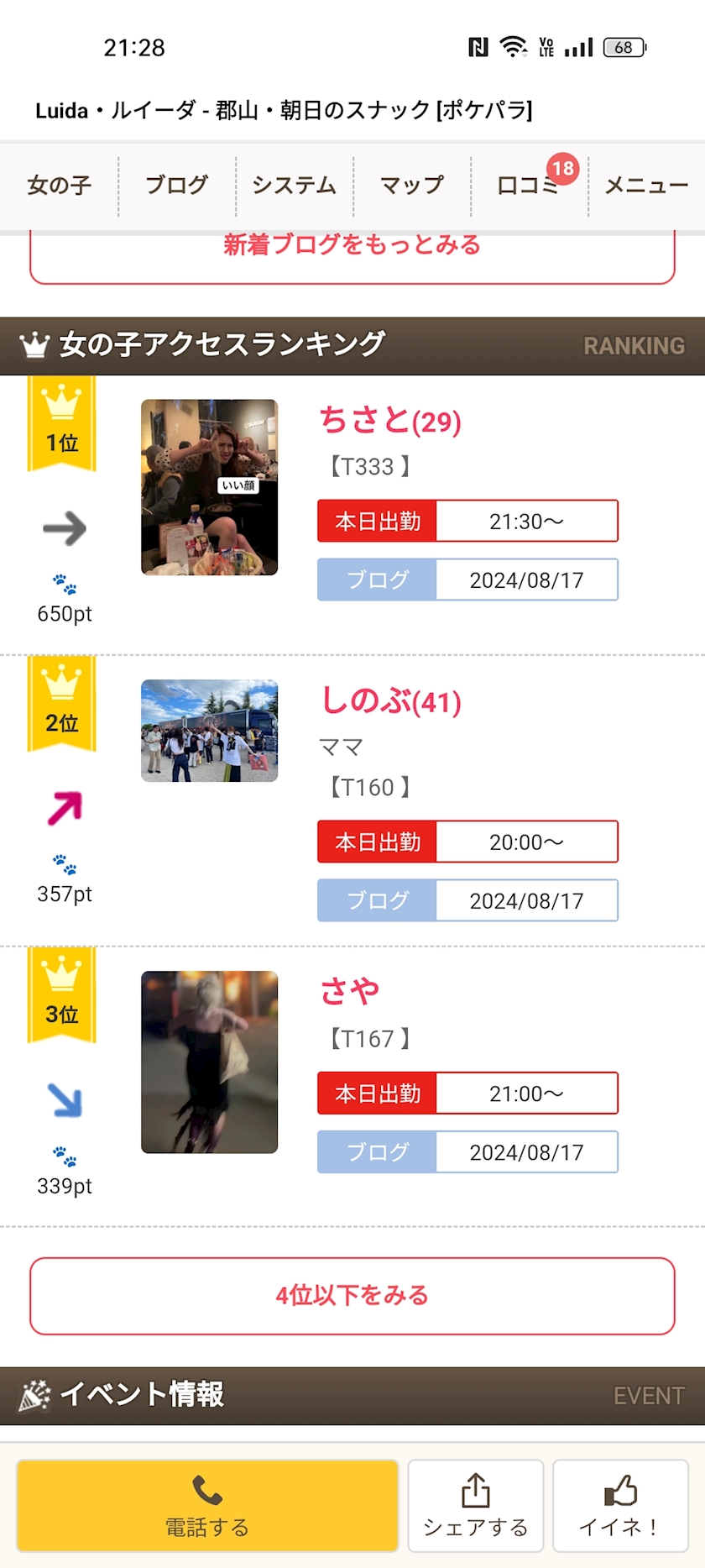Open the 口コミ tab with 18 badge

pos(529,186)
